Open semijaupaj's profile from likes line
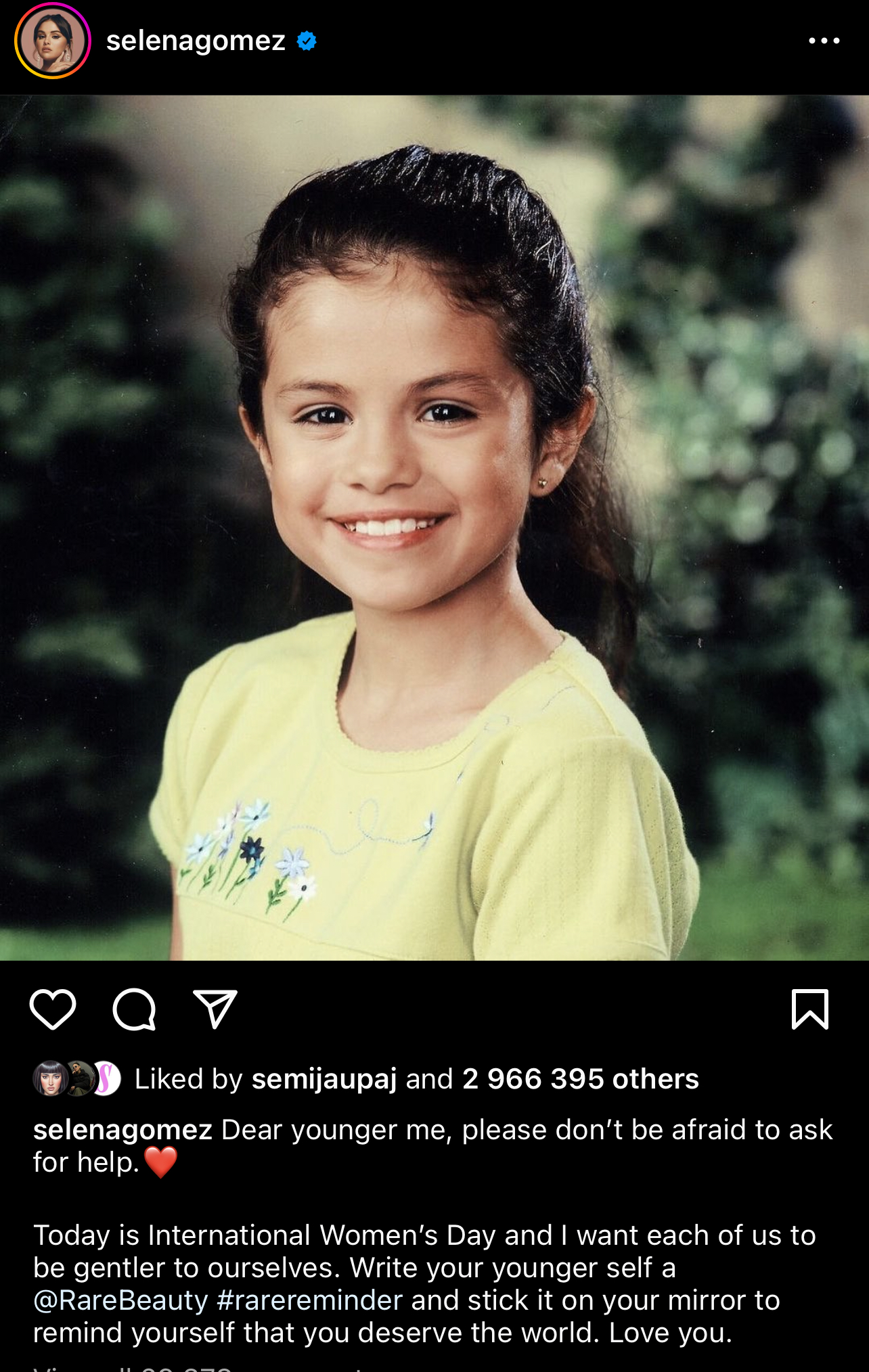The image size is (869, 1372). [324, 1079]
